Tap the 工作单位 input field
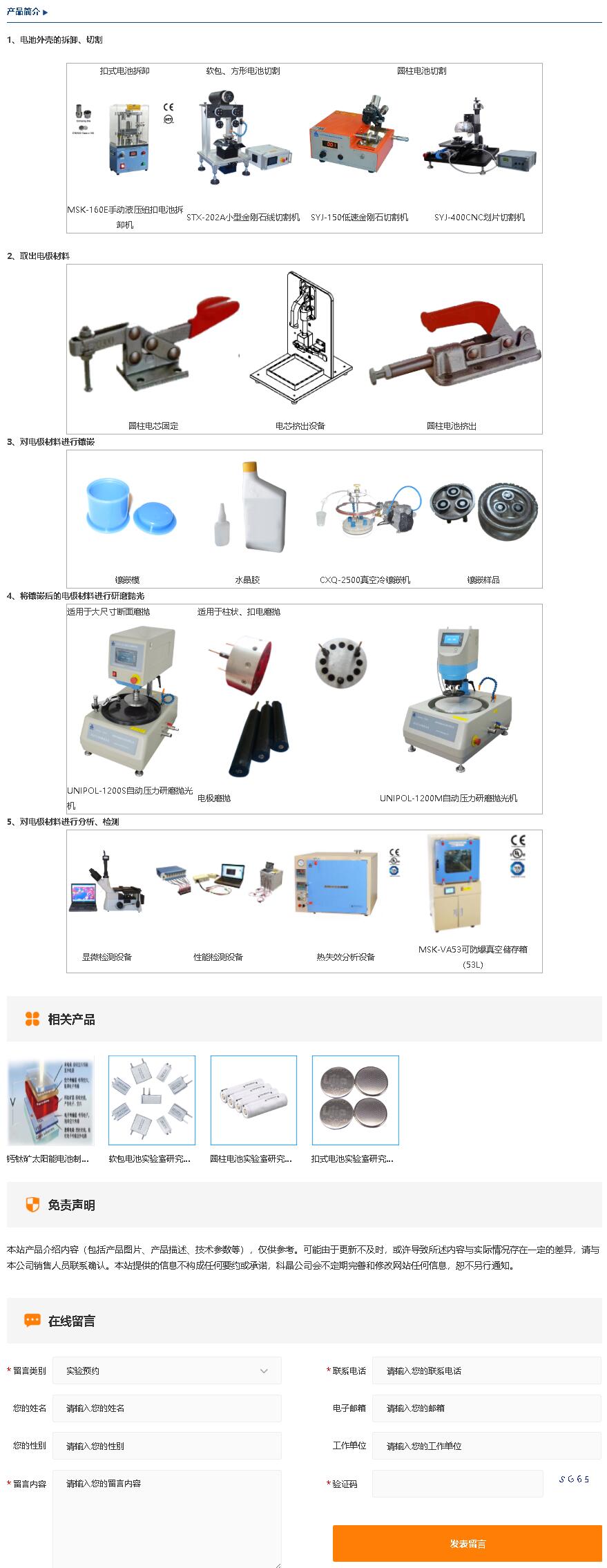 (x=486, y=1446)
